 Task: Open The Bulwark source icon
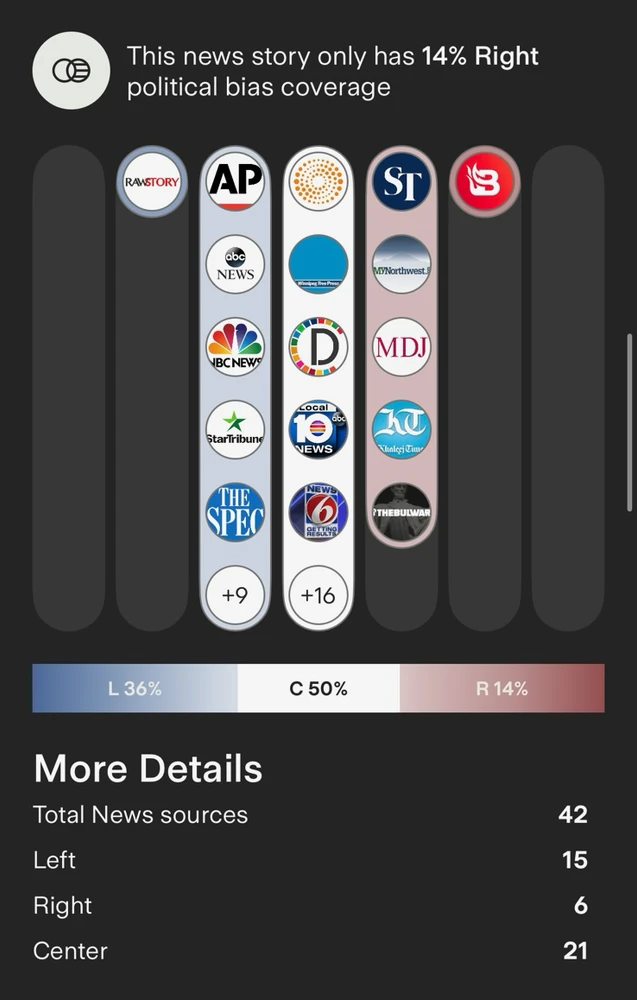[x=401, y=512]
